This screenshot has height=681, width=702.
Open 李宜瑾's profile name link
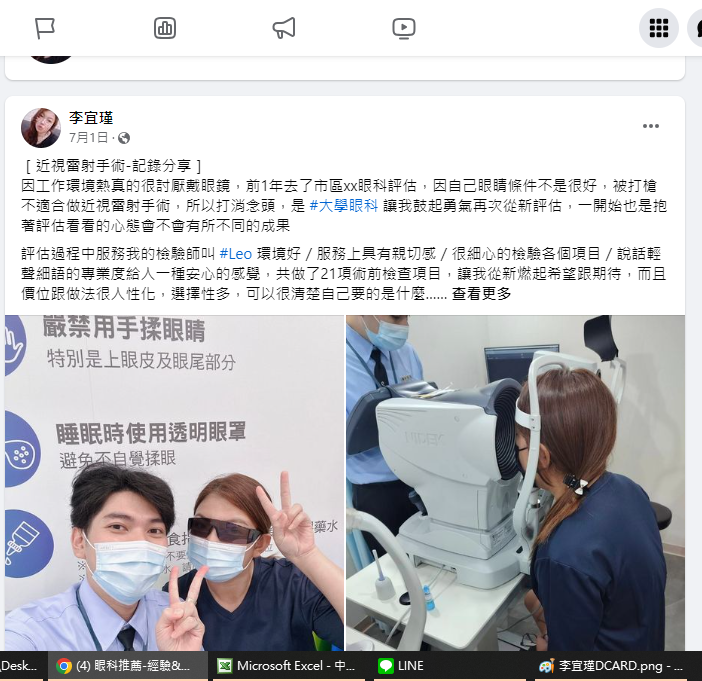coord(91,118)
